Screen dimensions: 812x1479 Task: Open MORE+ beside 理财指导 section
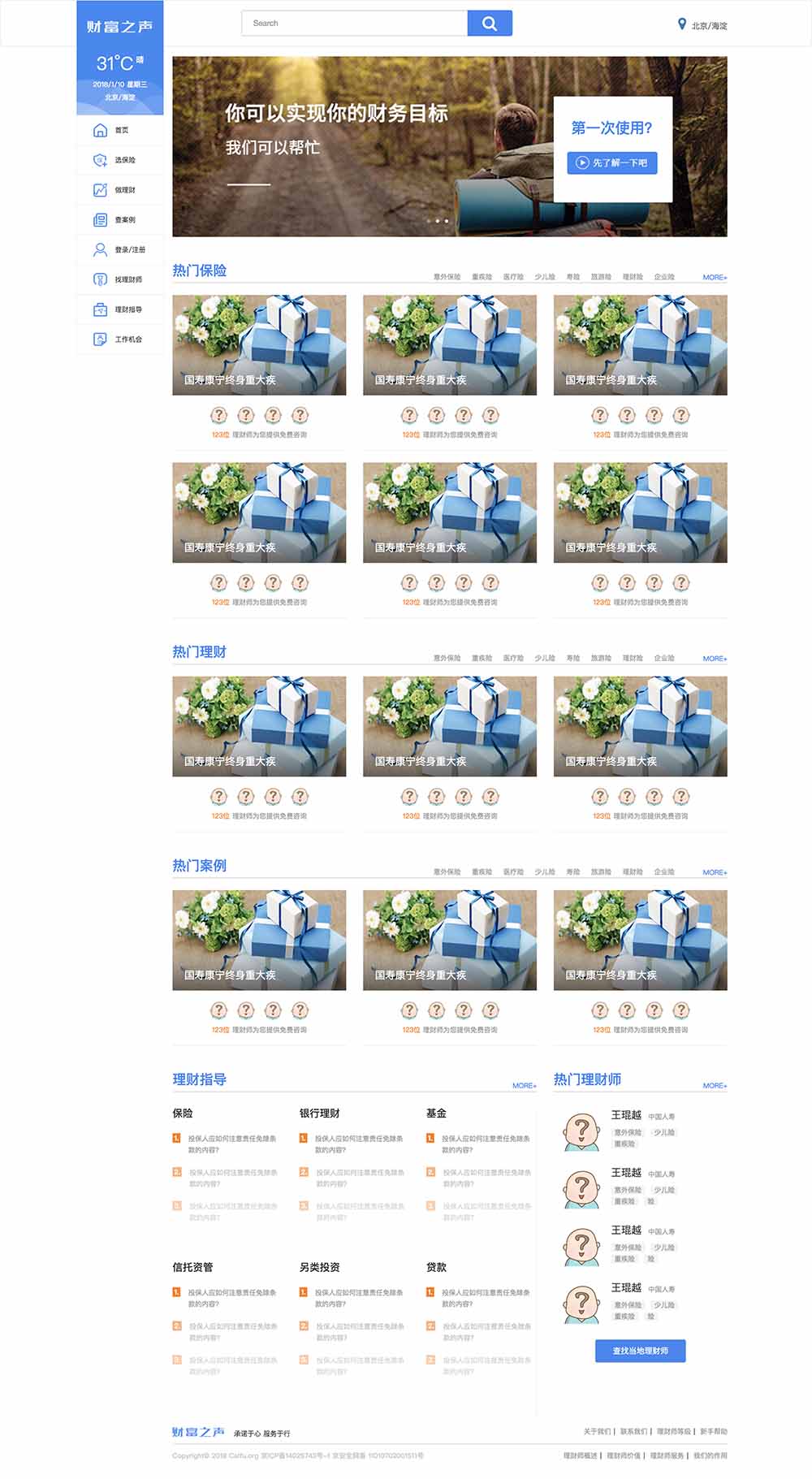(524, 1086)
